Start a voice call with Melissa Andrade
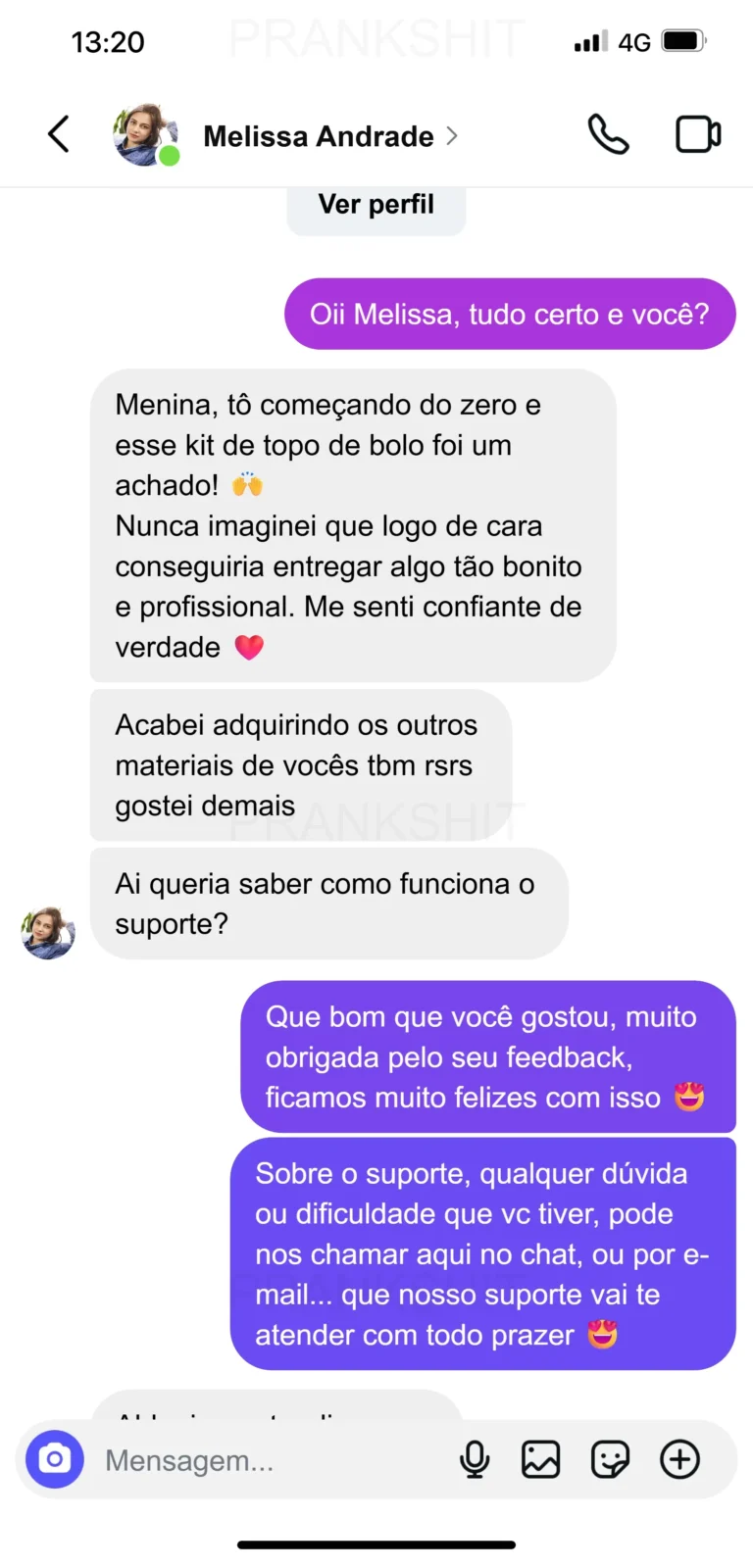Image resolution: width=753 pixels, height=1568 pixels. (x=608, y=134)
